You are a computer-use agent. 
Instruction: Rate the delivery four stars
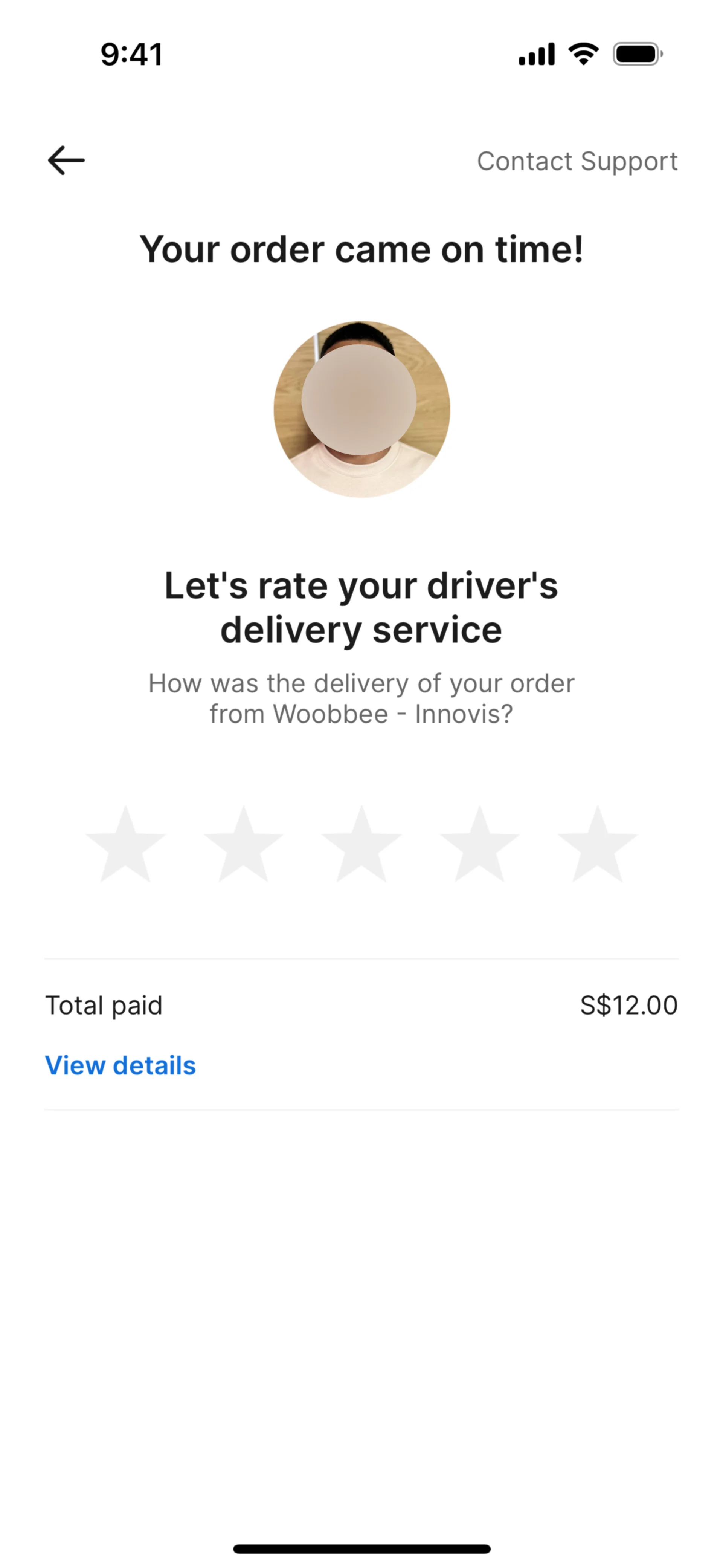pos(480,845)
